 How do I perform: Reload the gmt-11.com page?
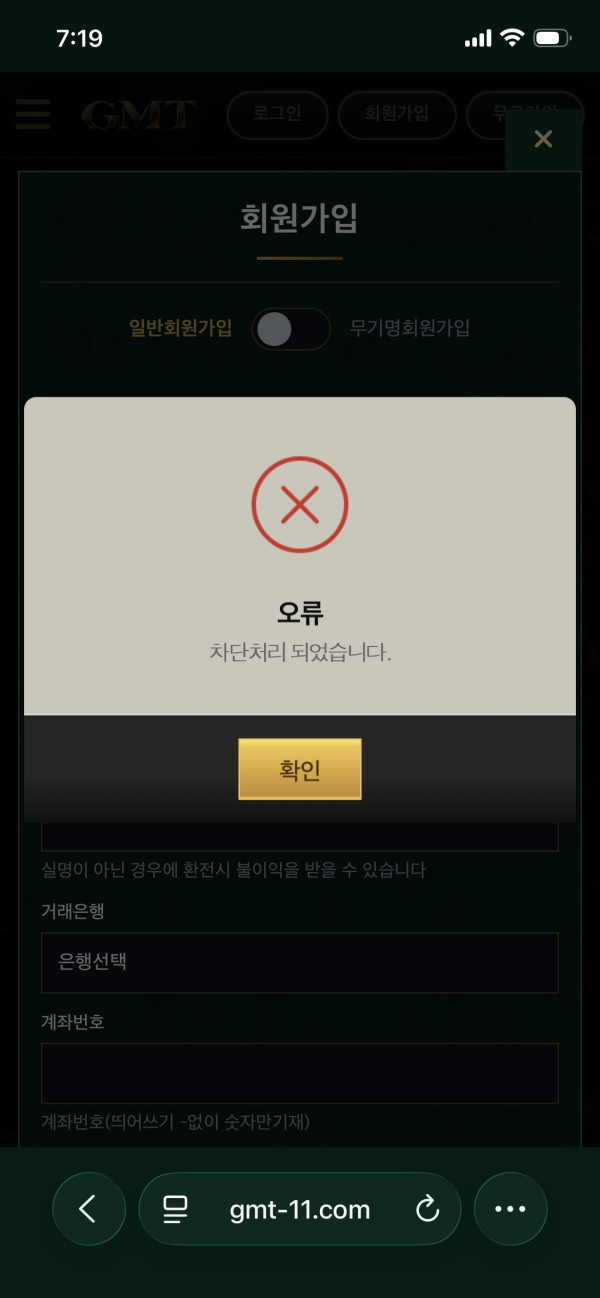[x=427, y=1209]
